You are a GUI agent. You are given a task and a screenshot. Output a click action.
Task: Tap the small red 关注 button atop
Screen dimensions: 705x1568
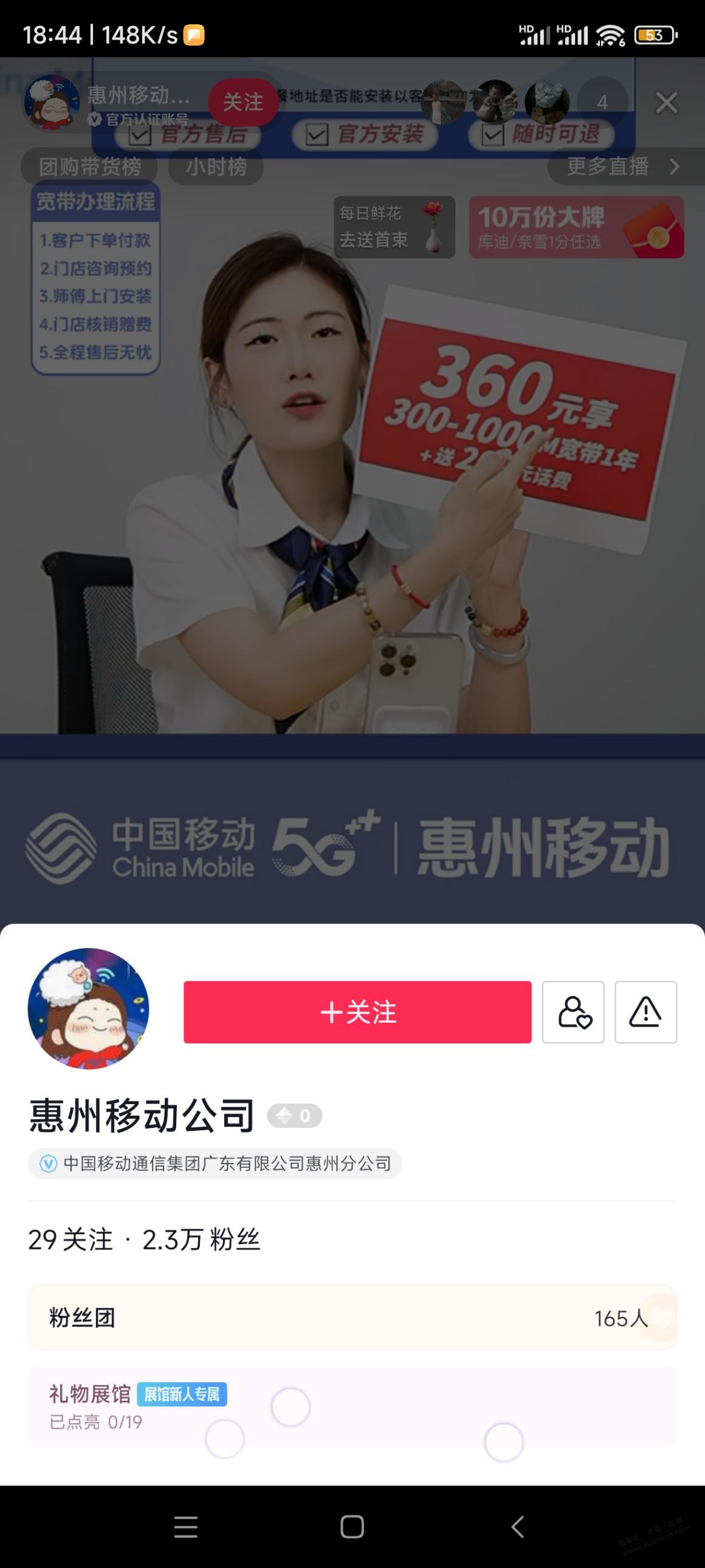(242, 102)
